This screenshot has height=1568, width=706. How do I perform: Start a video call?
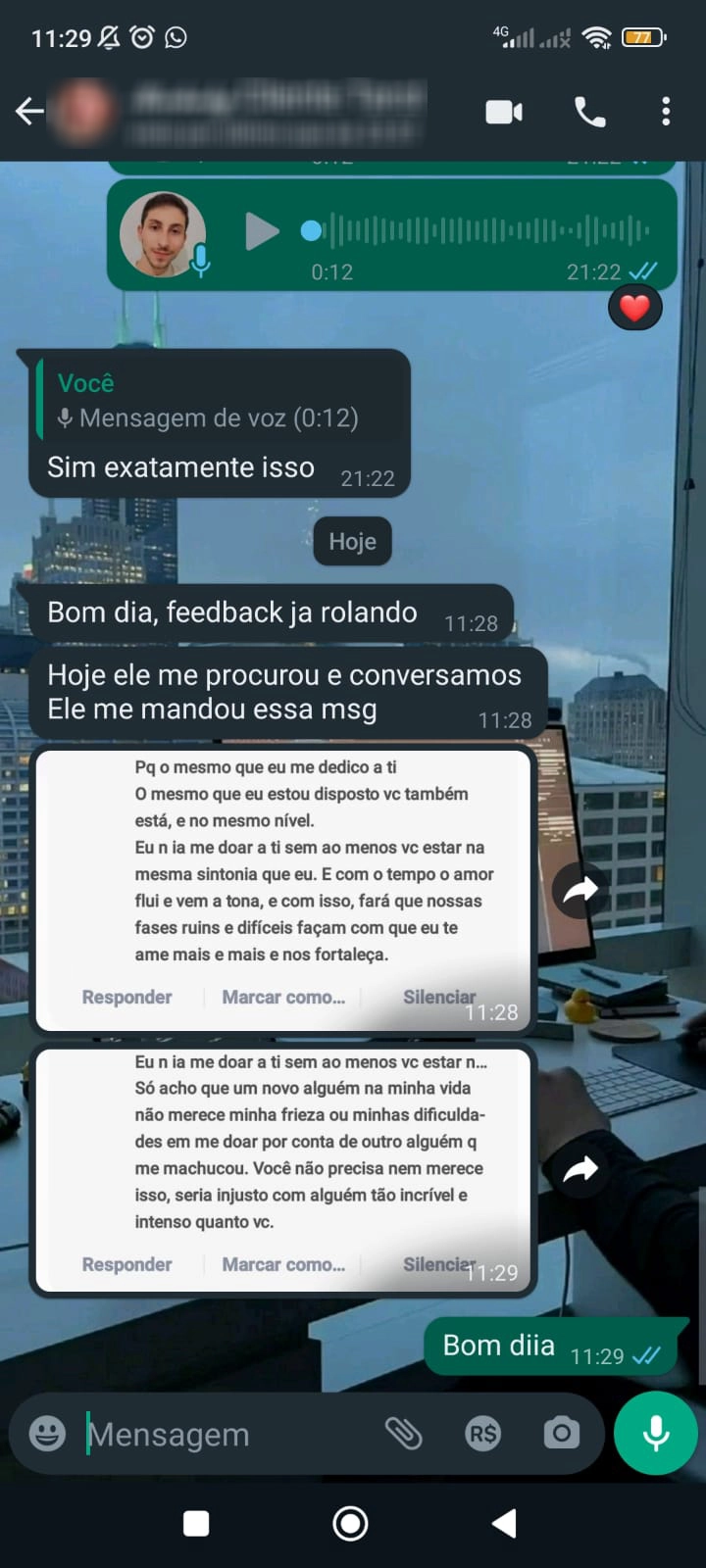pyautogui.click(x=504, y=112)
